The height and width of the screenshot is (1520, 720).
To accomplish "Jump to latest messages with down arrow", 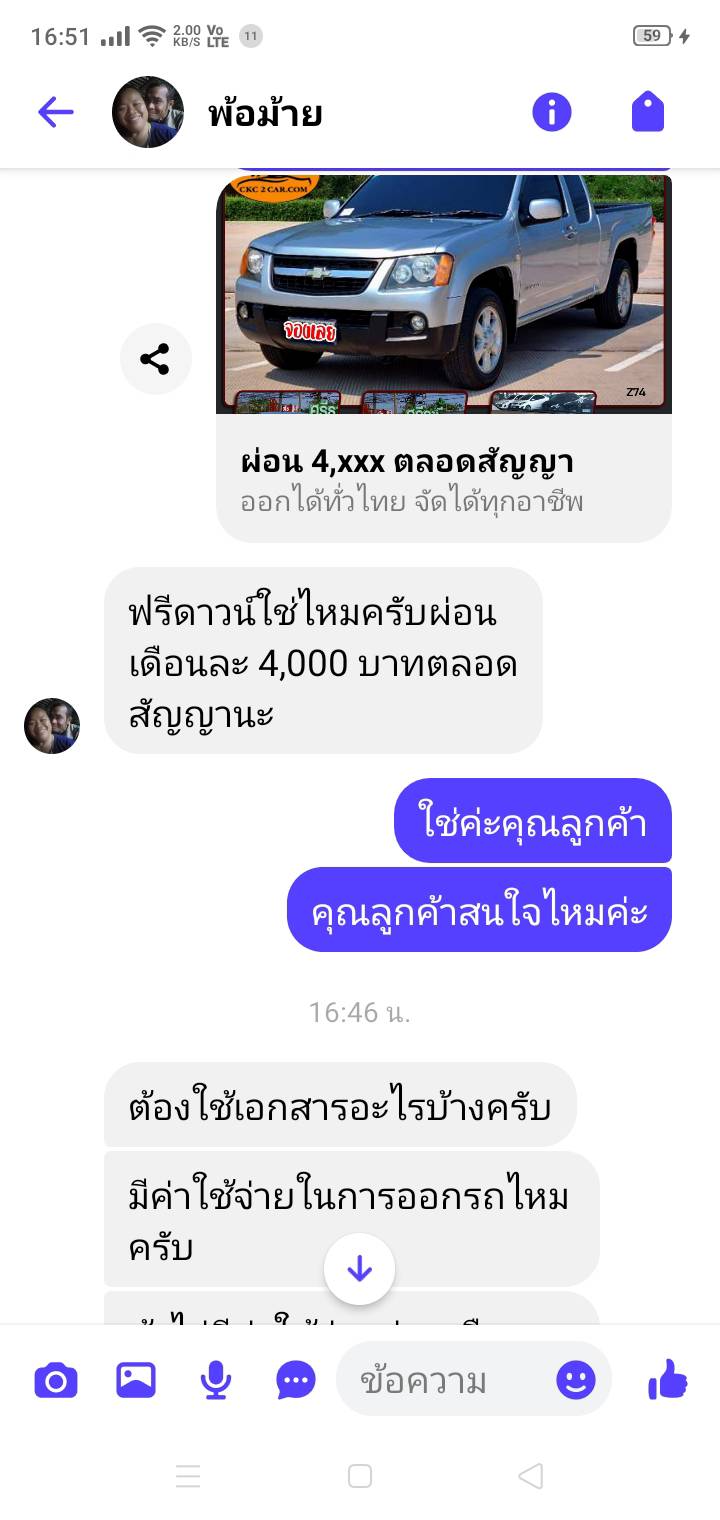I will tap(359, 1270).
